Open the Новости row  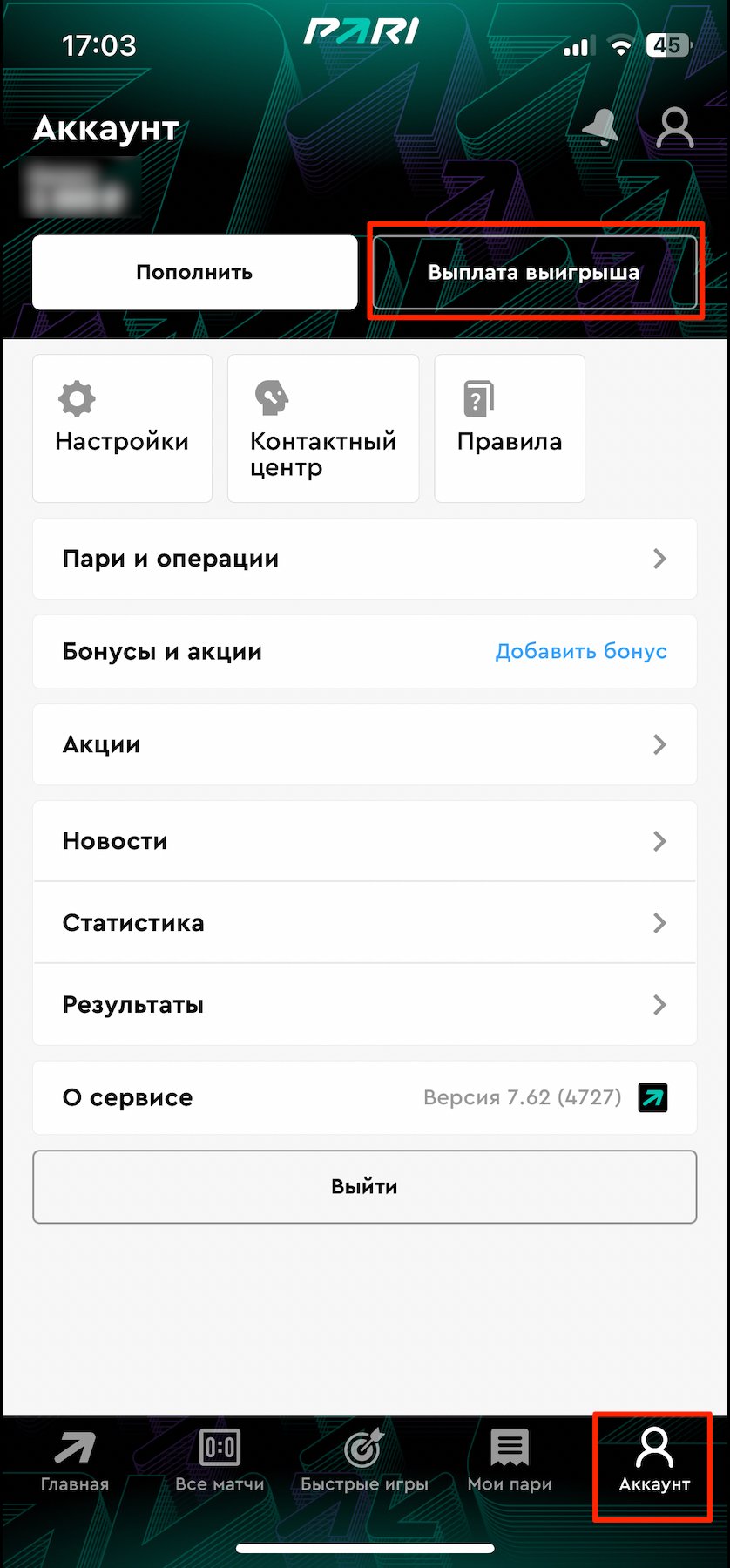pos(364,841)
